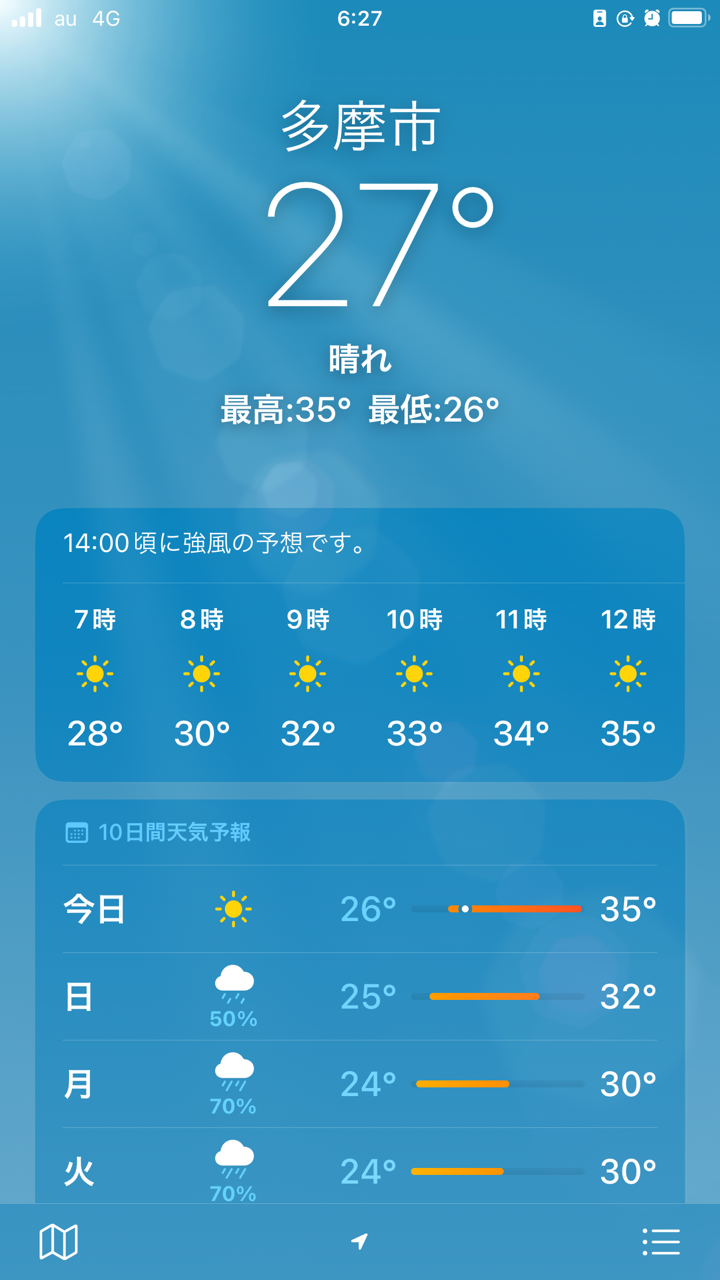The height and width of the screenshot is (1280, 720).
Task: View Sunday (日) forecast details
Action: [360, 997]
